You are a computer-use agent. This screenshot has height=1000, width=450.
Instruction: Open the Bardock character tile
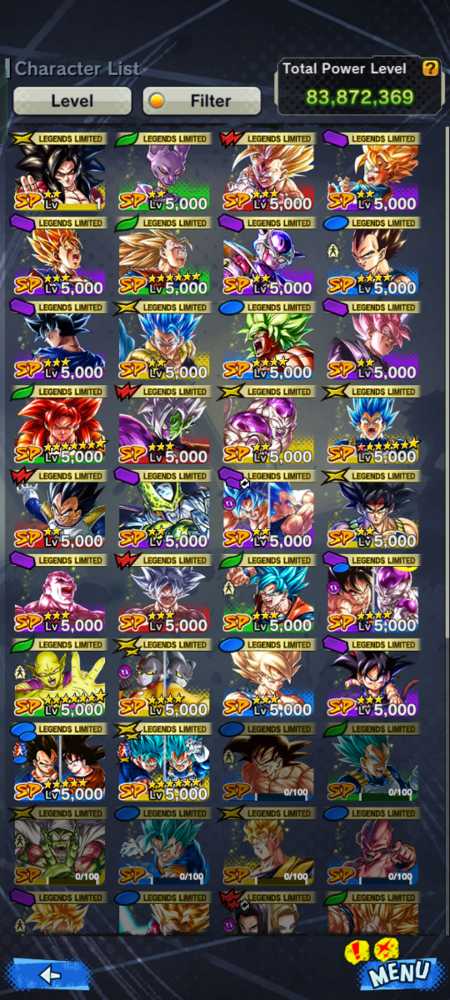point(372,508)
